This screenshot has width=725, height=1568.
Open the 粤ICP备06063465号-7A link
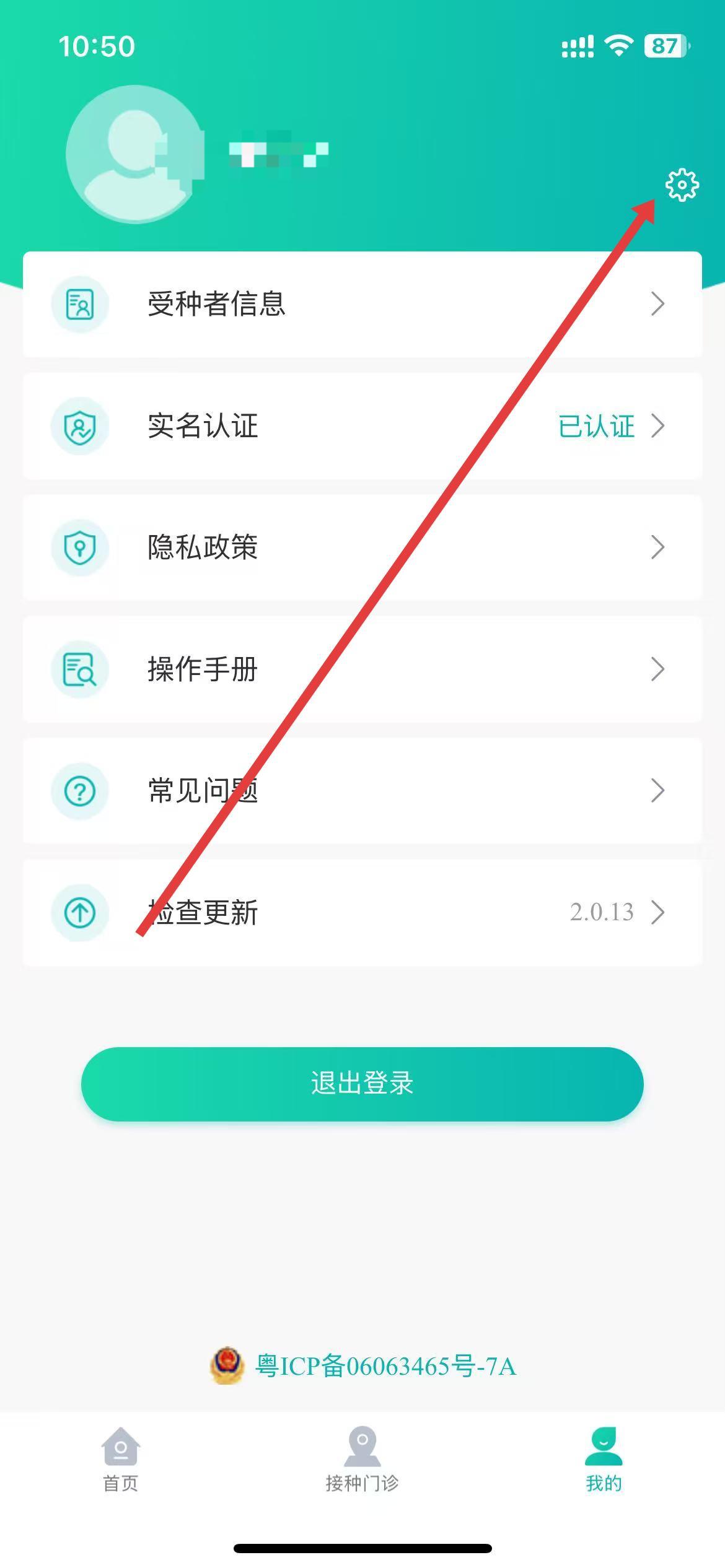coord(385,1366)
